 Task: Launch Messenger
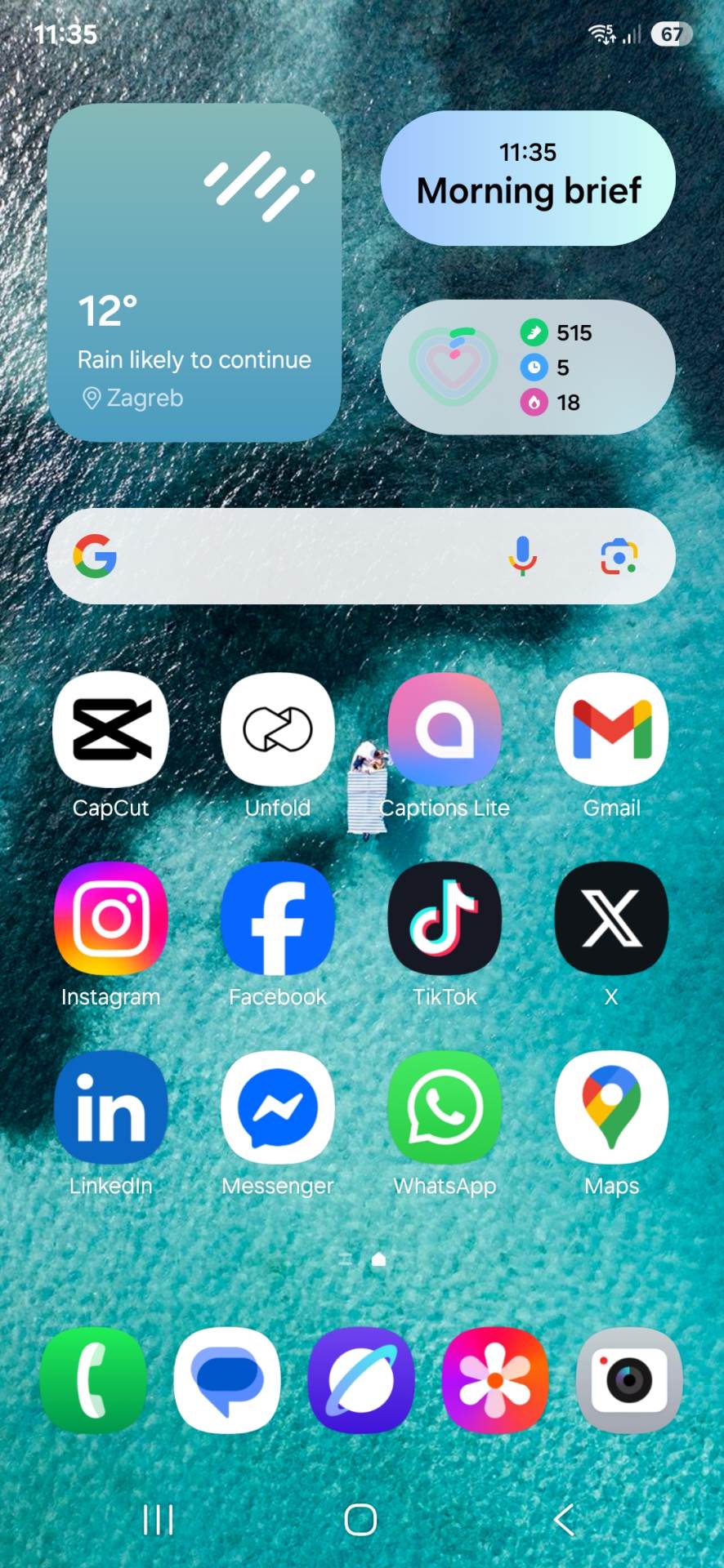point(278,1108)
